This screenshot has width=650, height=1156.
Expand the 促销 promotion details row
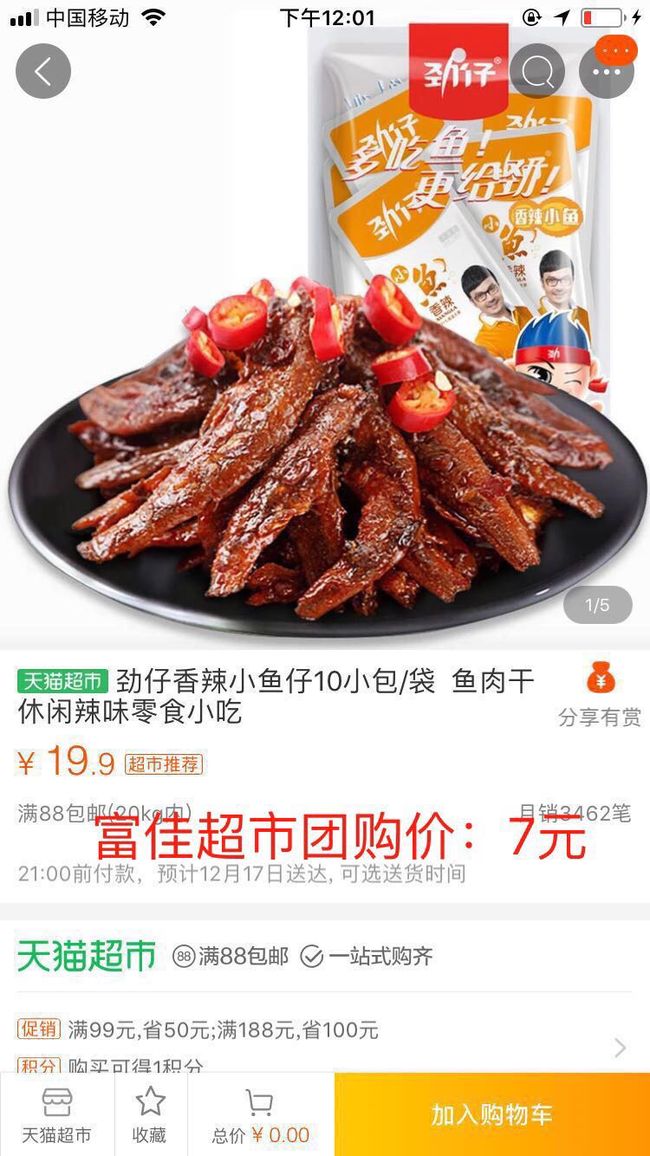[x=325, y=1029]
